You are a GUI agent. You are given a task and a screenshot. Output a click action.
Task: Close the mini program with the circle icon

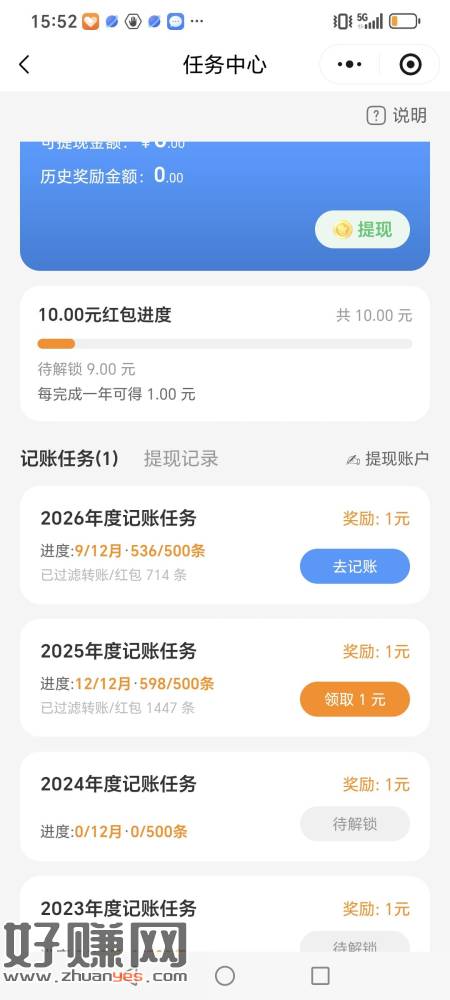410,64
